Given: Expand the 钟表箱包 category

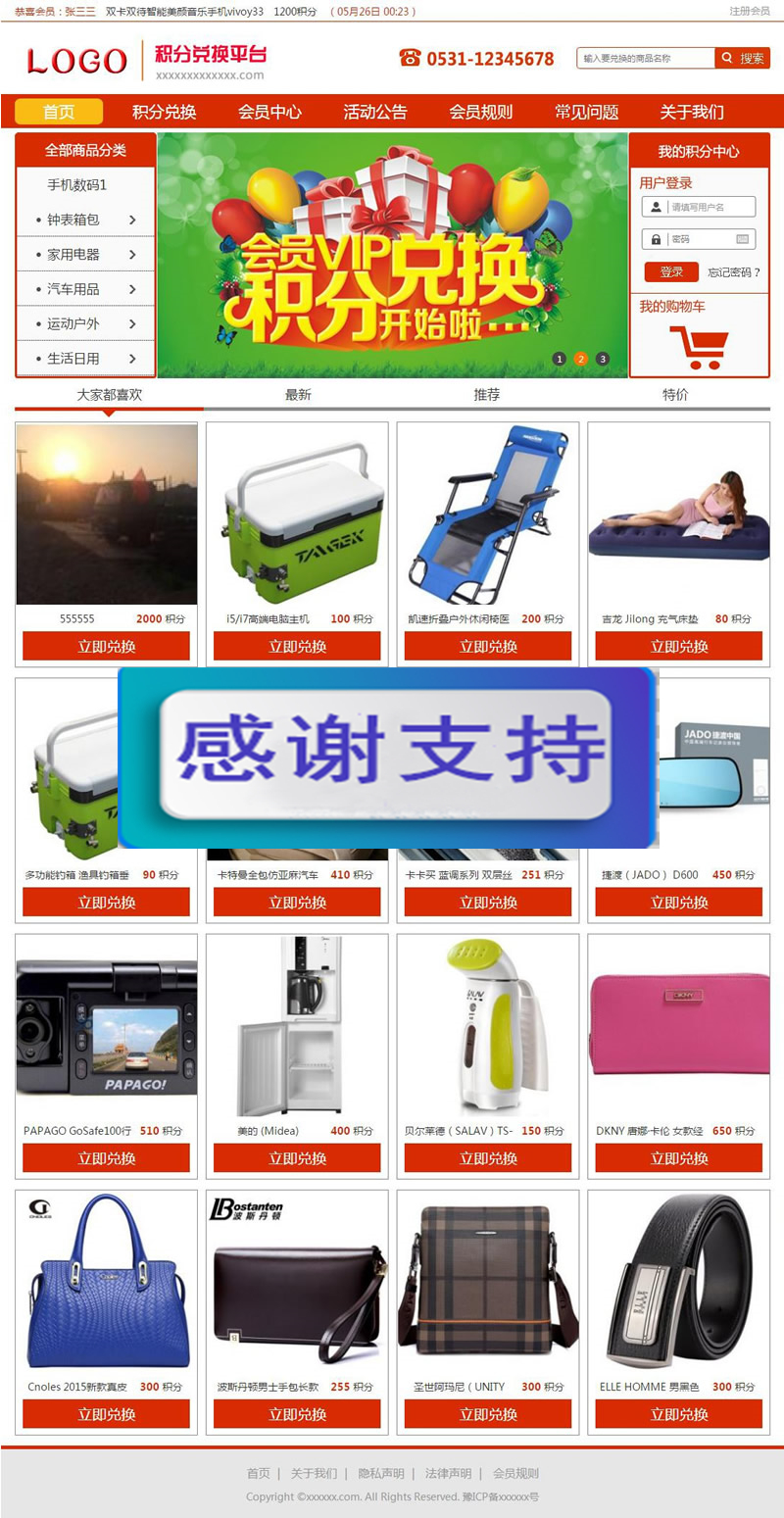Looking at the screenshot, I should [86, 220].
